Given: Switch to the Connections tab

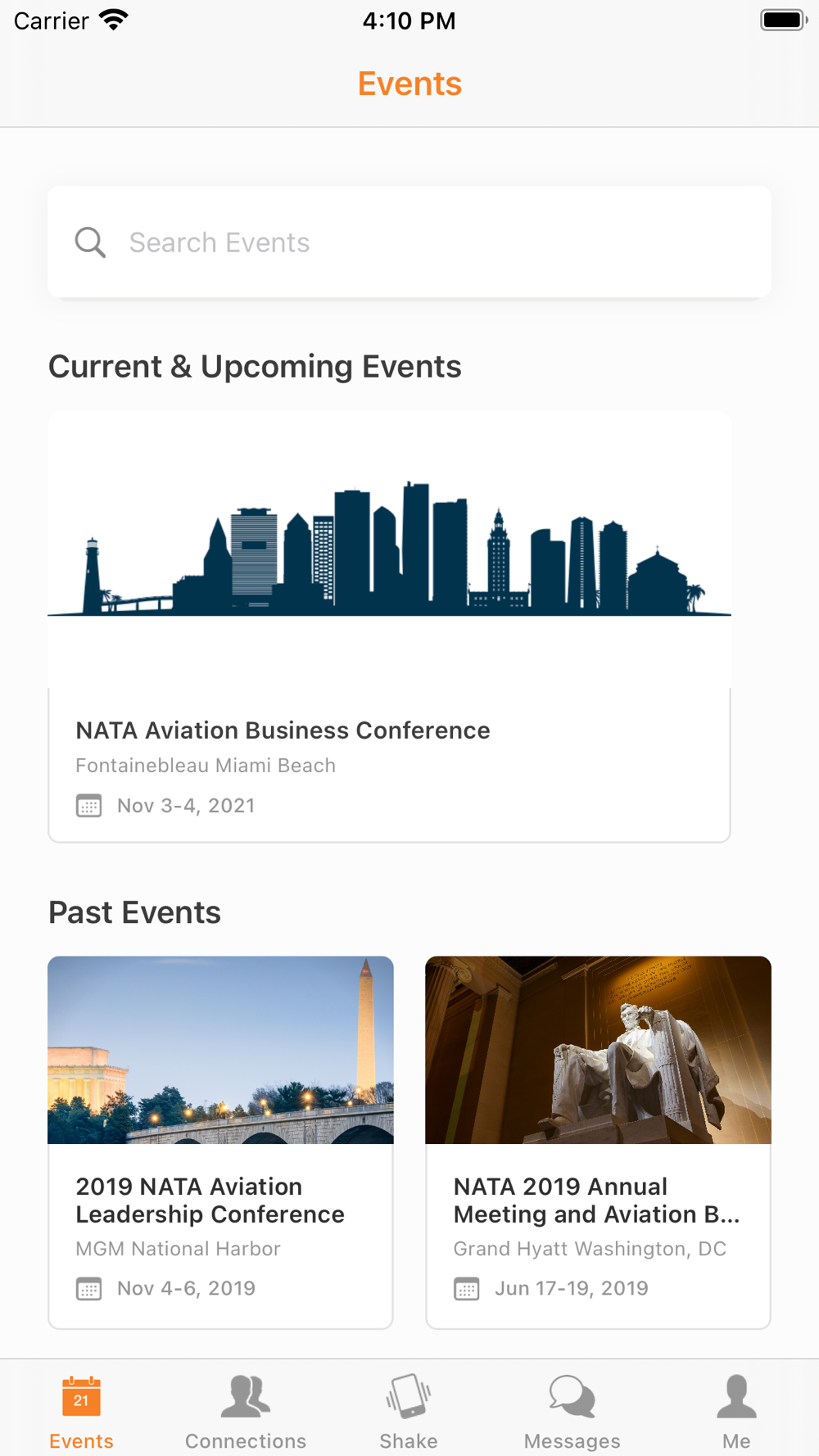Looking at the screenshot, I should (x=246, y=1412).
